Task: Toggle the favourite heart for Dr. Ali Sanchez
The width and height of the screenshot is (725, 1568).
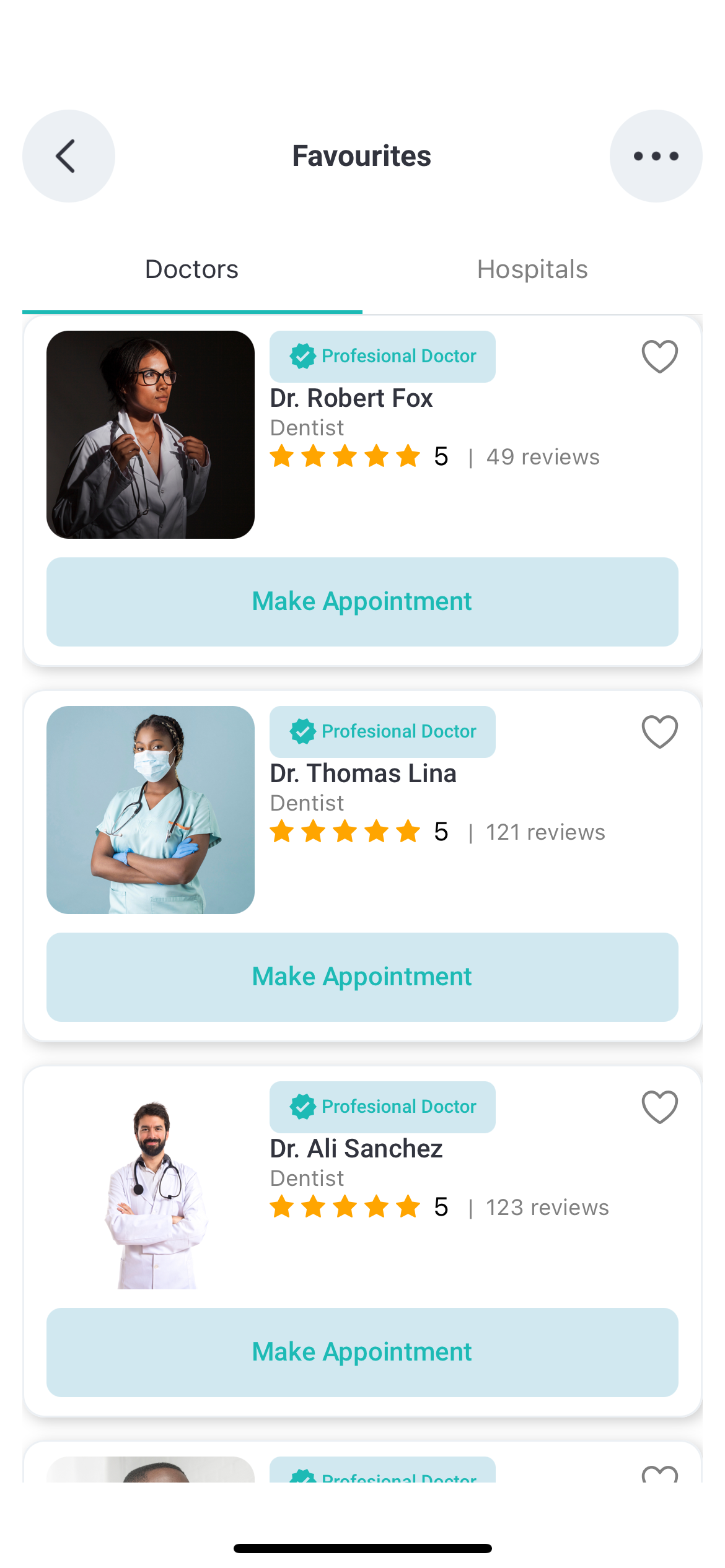Action: 659,1107
